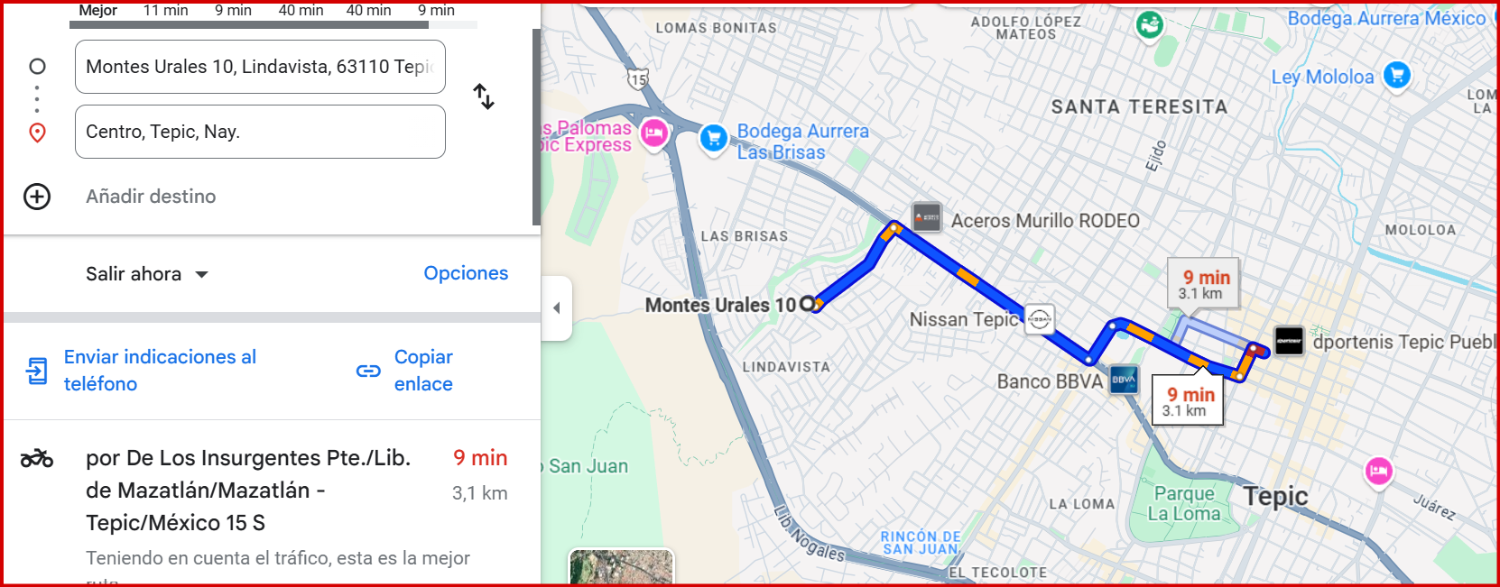Tap the dportenis Tepic map marker
Viewport: 1500px width, 587px height.
[1288, 342]
